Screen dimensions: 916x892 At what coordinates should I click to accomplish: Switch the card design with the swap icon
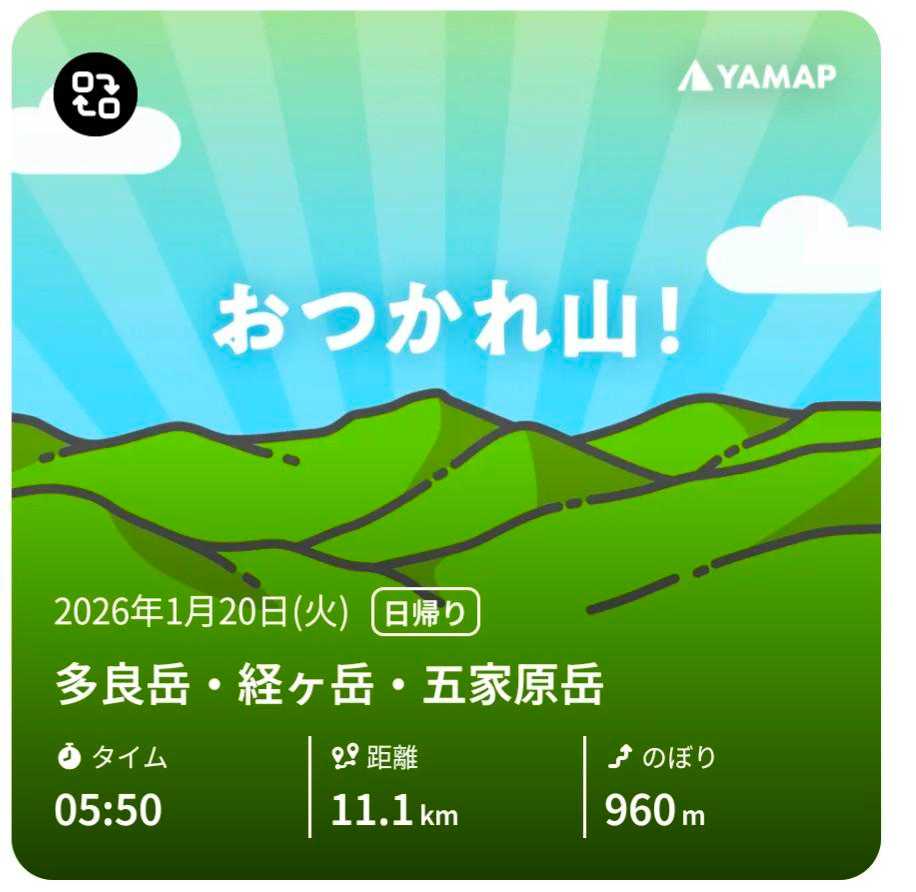[x=95, y=93]
